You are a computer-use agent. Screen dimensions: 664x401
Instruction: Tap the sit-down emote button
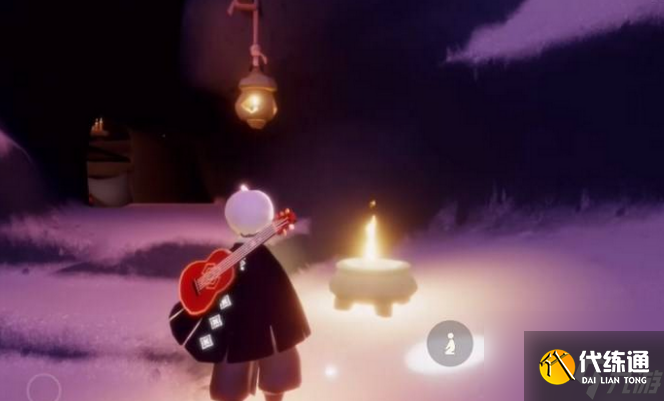(x=449, y=343)
